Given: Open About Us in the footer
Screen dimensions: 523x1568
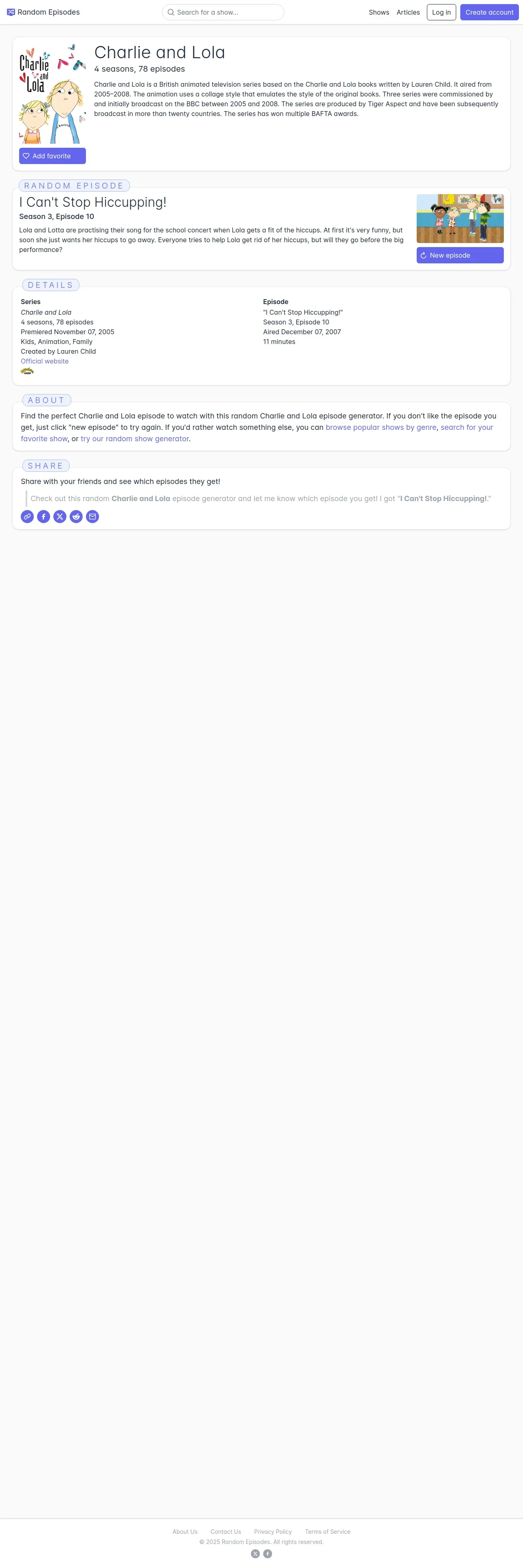Looking at the screenshot, I should tap(185, 1531).
